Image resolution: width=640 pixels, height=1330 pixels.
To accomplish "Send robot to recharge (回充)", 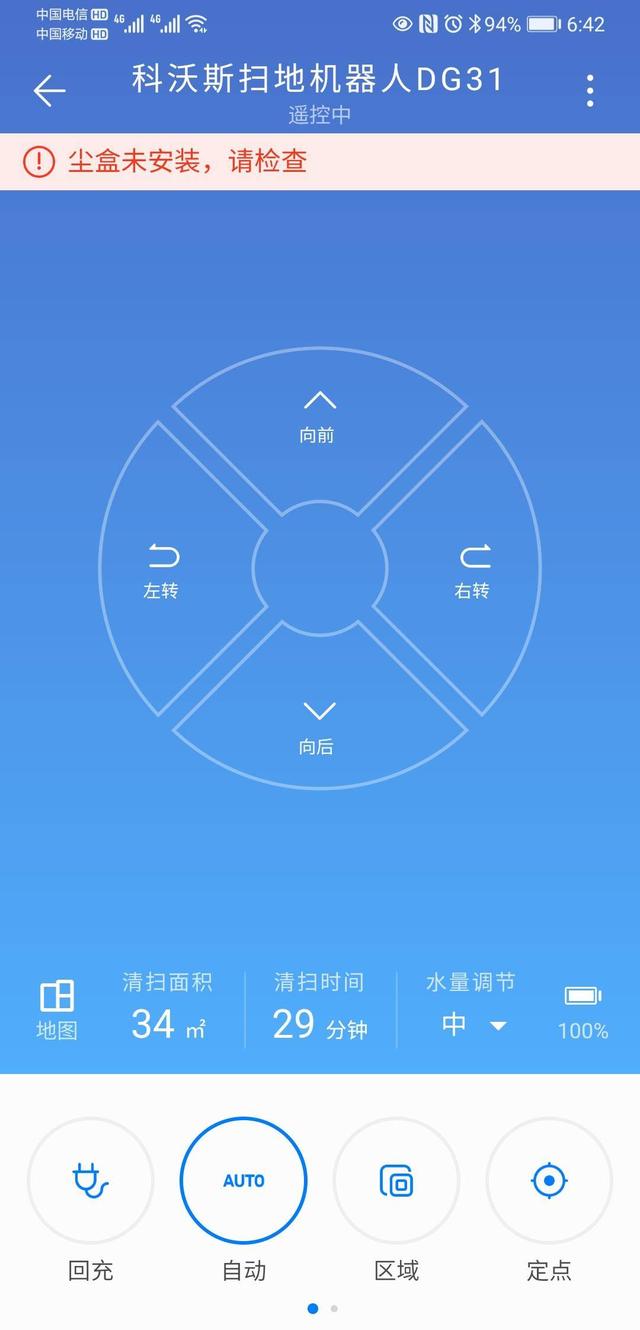I will click(91, 1181).
